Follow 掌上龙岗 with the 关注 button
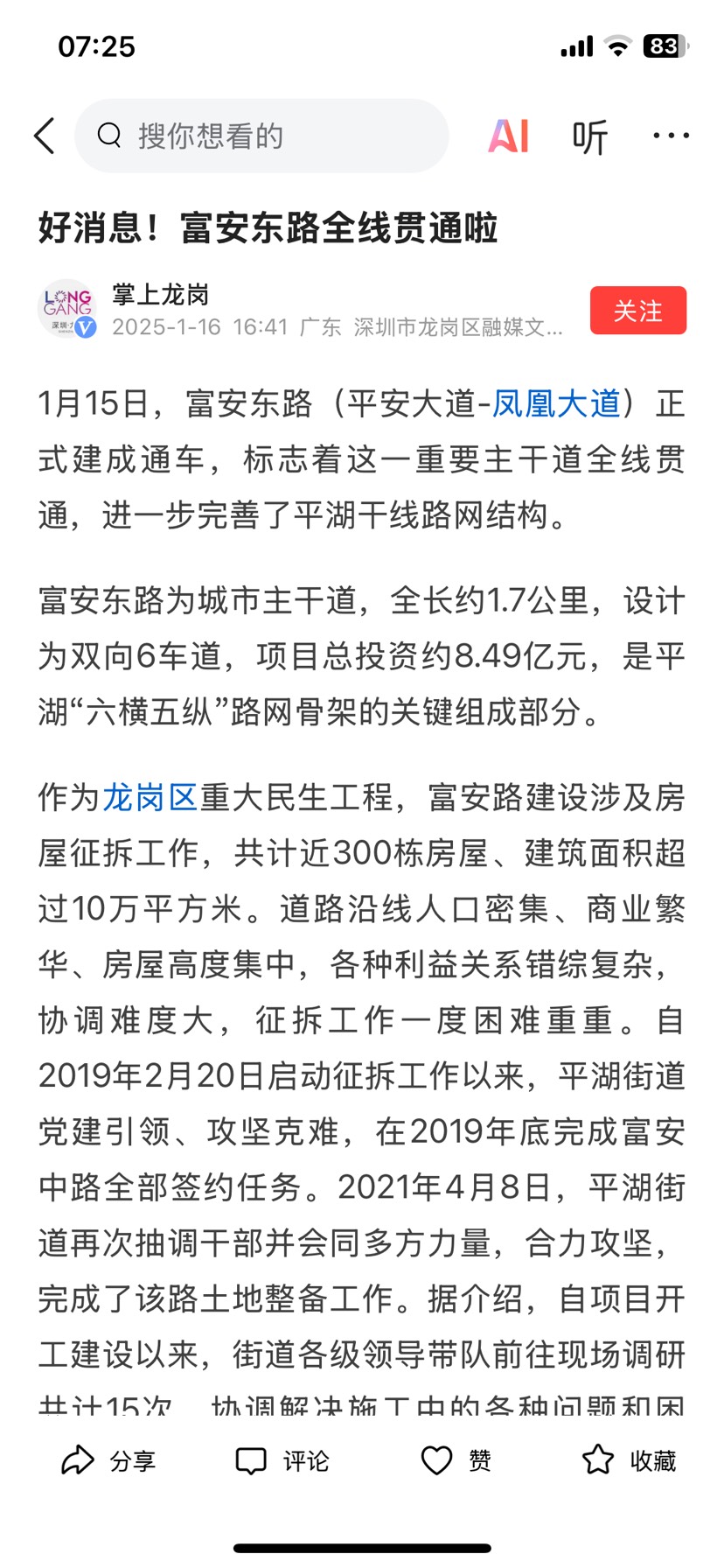Image resolution: width=724 pixels, height=1568 pixels. 637,311
